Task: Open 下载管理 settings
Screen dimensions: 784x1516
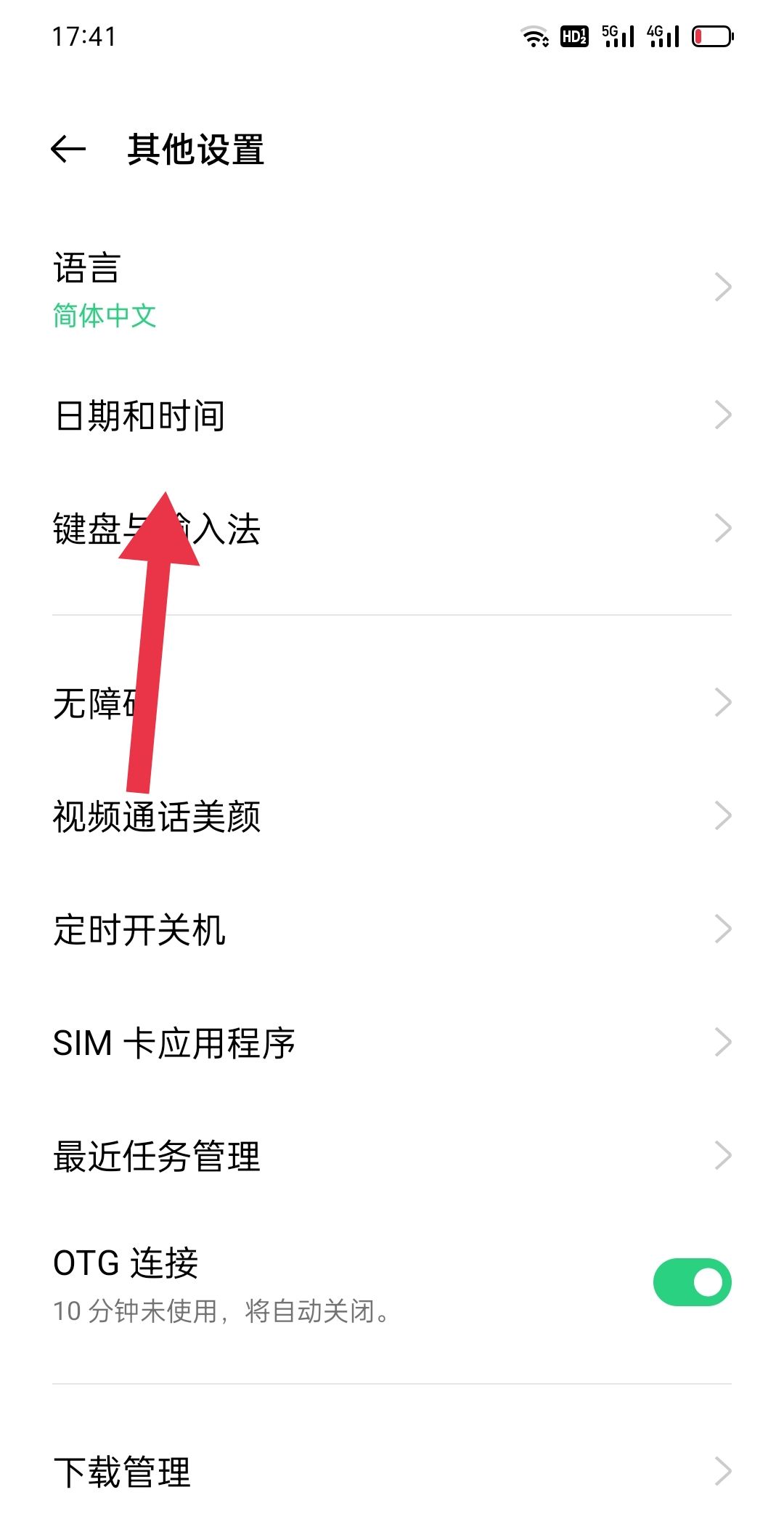Action: [x=392, y=1472]
